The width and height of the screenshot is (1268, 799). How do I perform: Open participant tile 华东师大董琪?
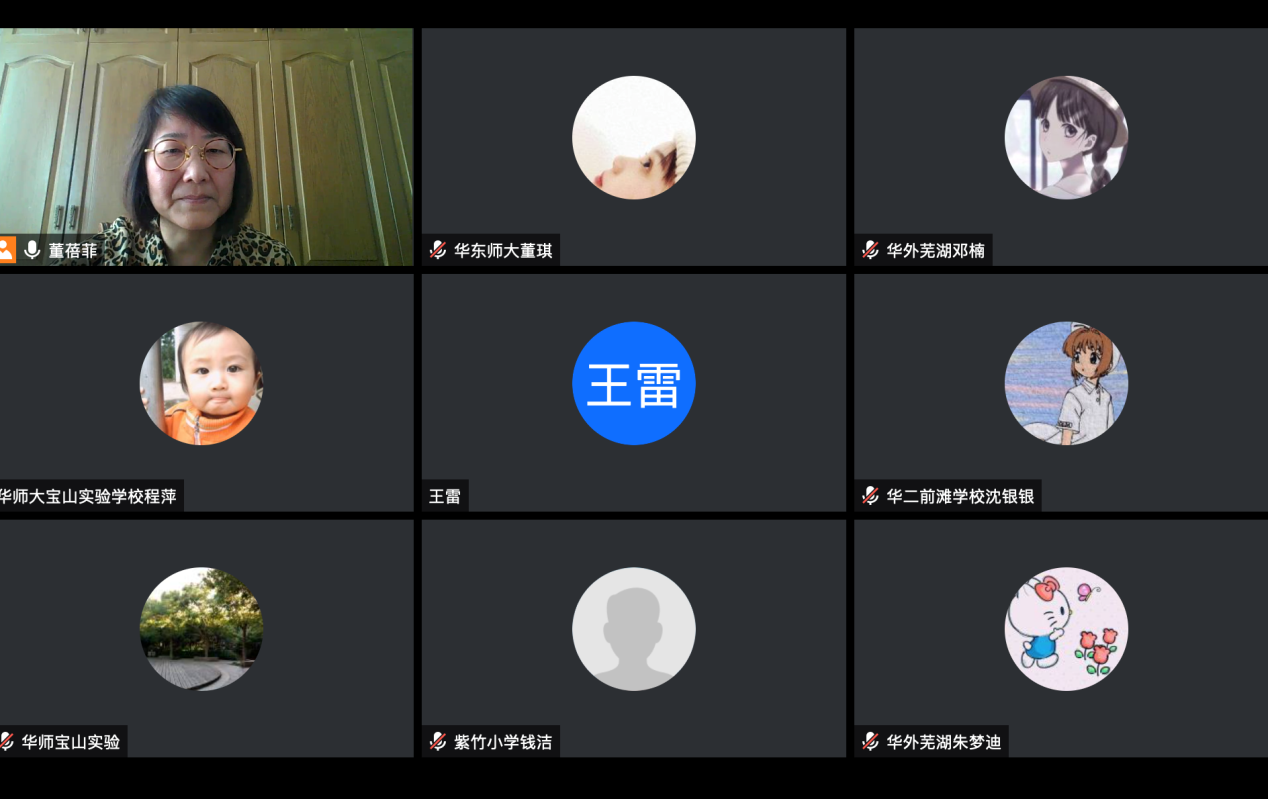pos(633,147)
